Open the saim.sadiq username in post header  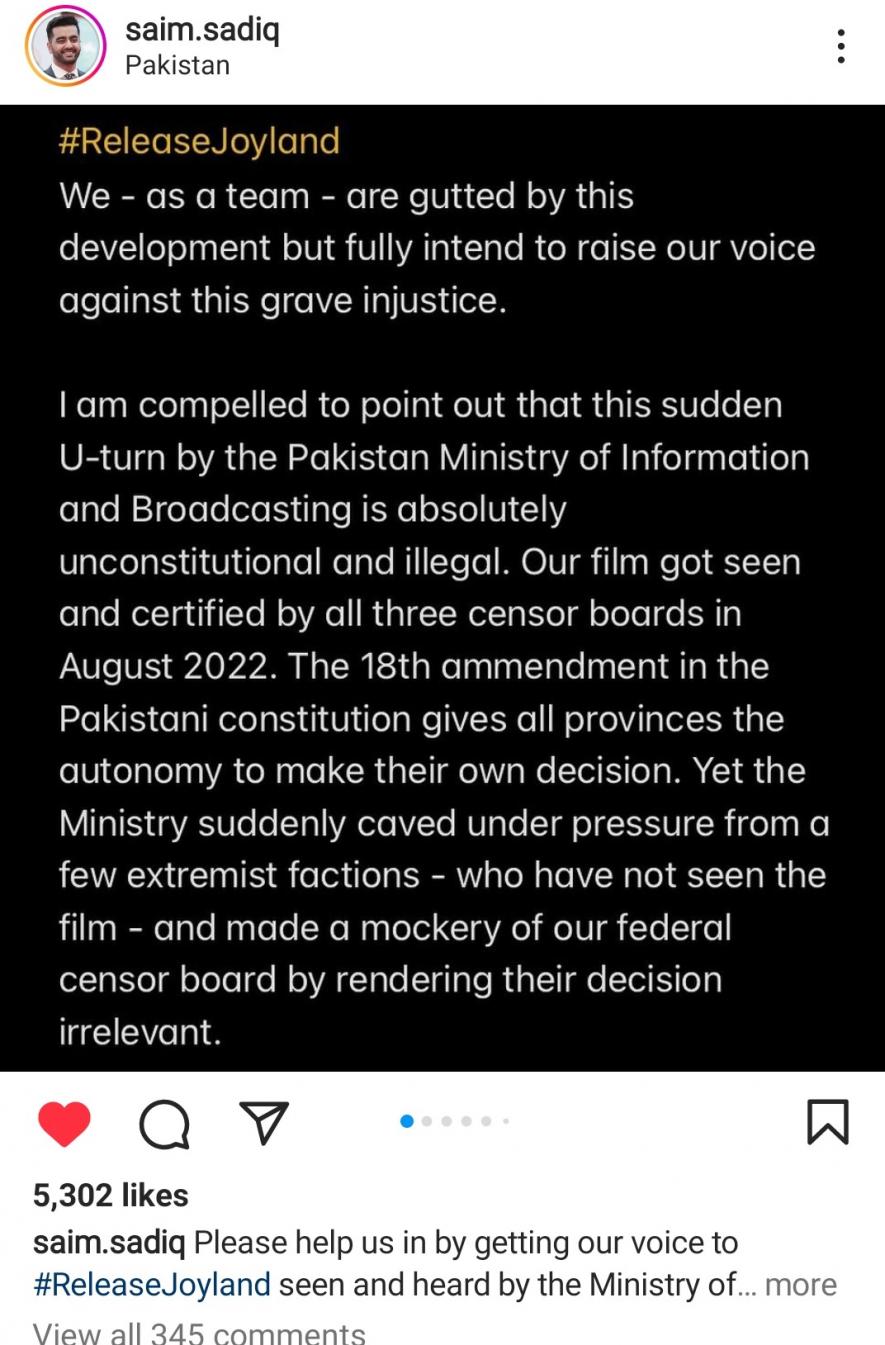click(x=202, y=30)
